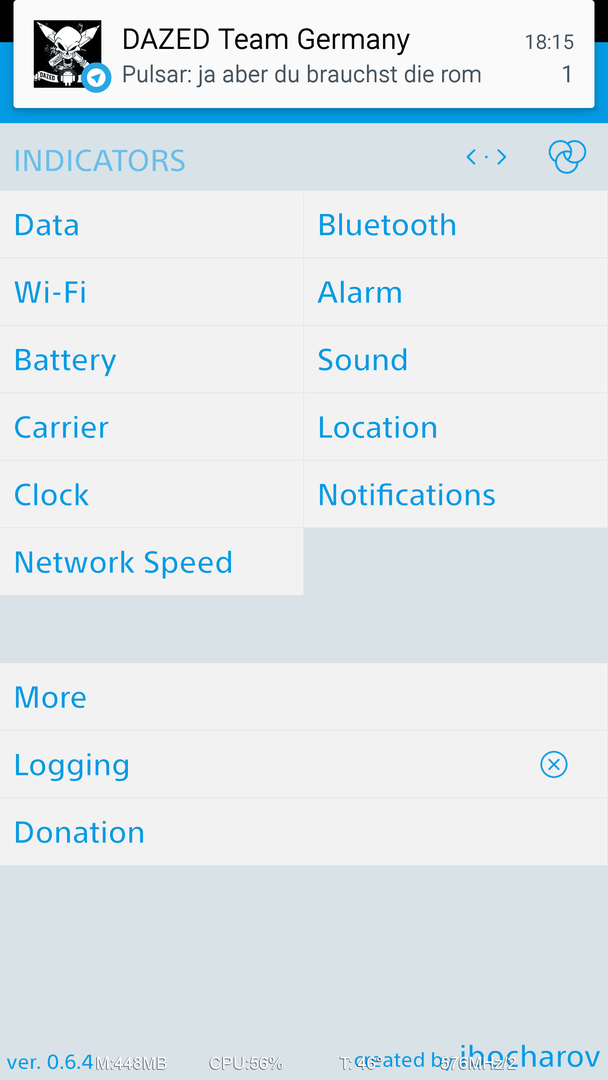Viewport: 608px width, 1080px height.
Task: Configure the Clock indicator
Action: click(151, 495)
